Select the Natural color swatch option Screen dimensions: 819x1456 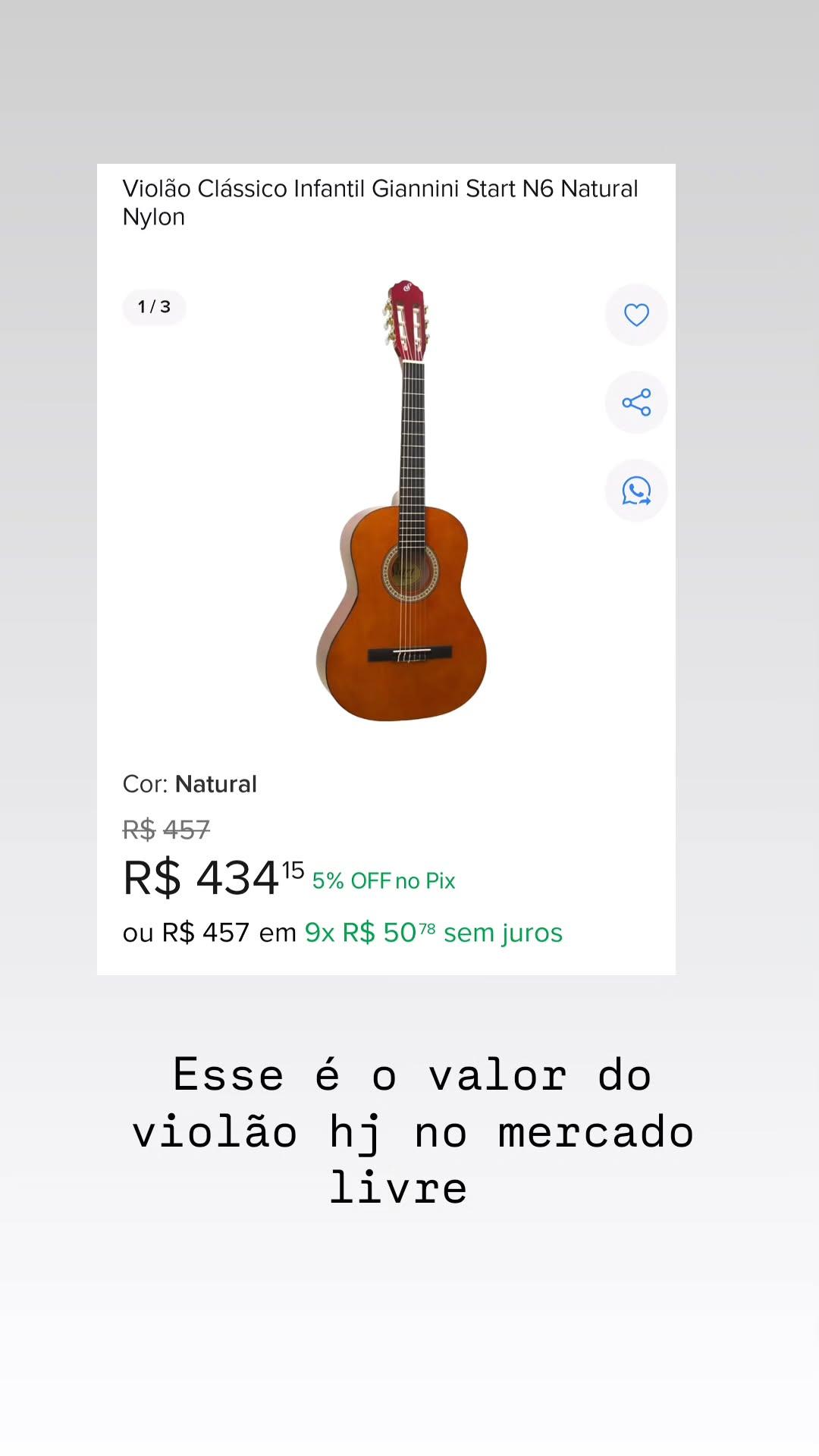point(216,784)
